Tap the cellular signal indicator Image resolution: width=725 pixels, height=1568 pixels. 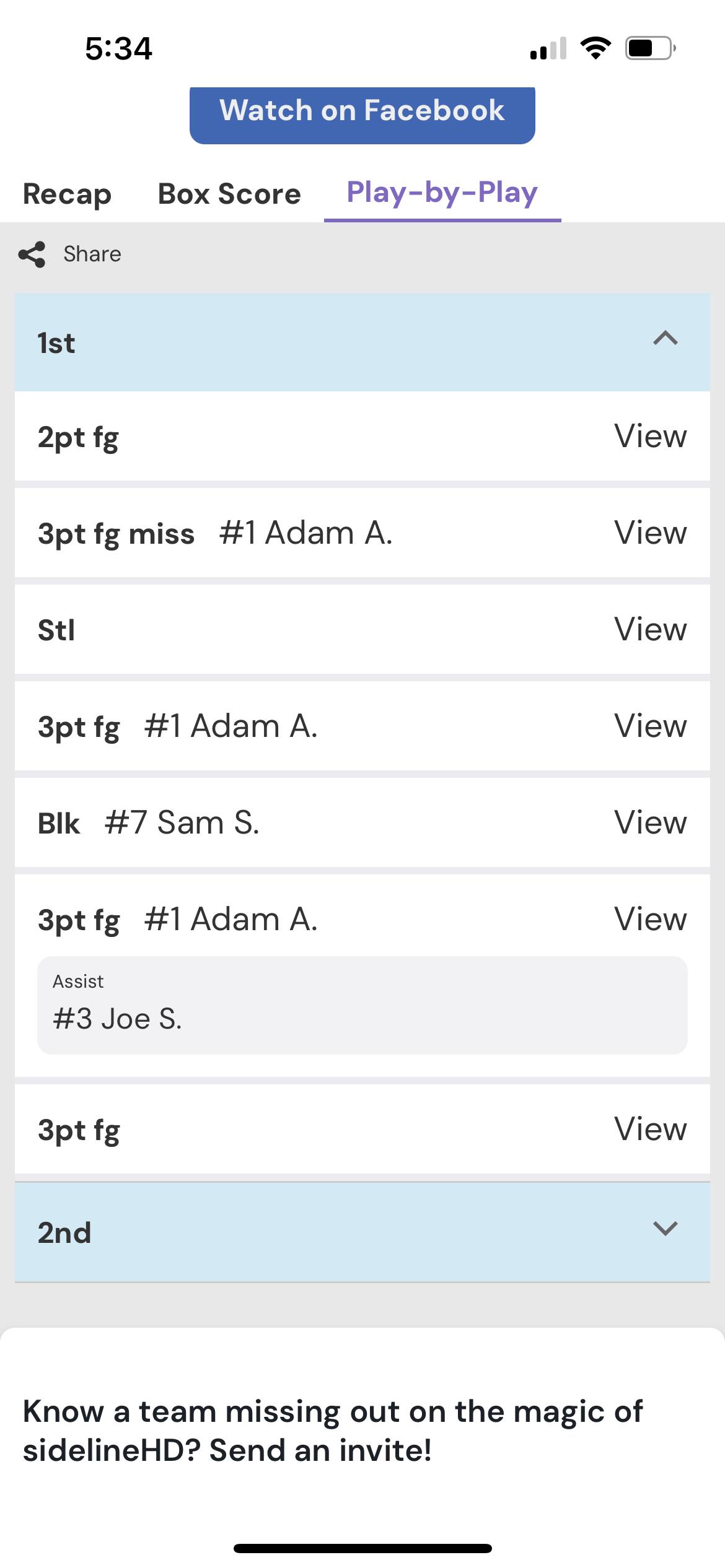(x=548, y=48)
